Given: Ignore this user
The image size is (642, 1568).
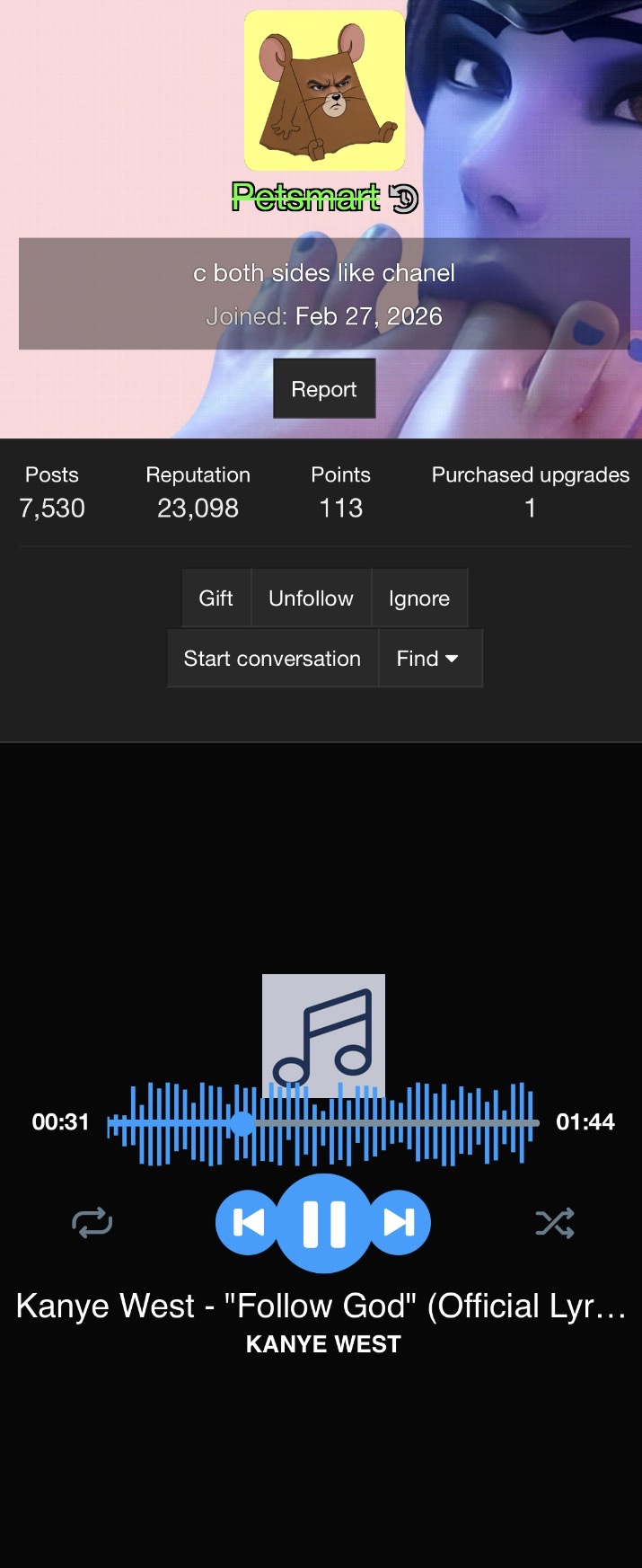Looking at the screenshot, I should [x=418, y=598].
